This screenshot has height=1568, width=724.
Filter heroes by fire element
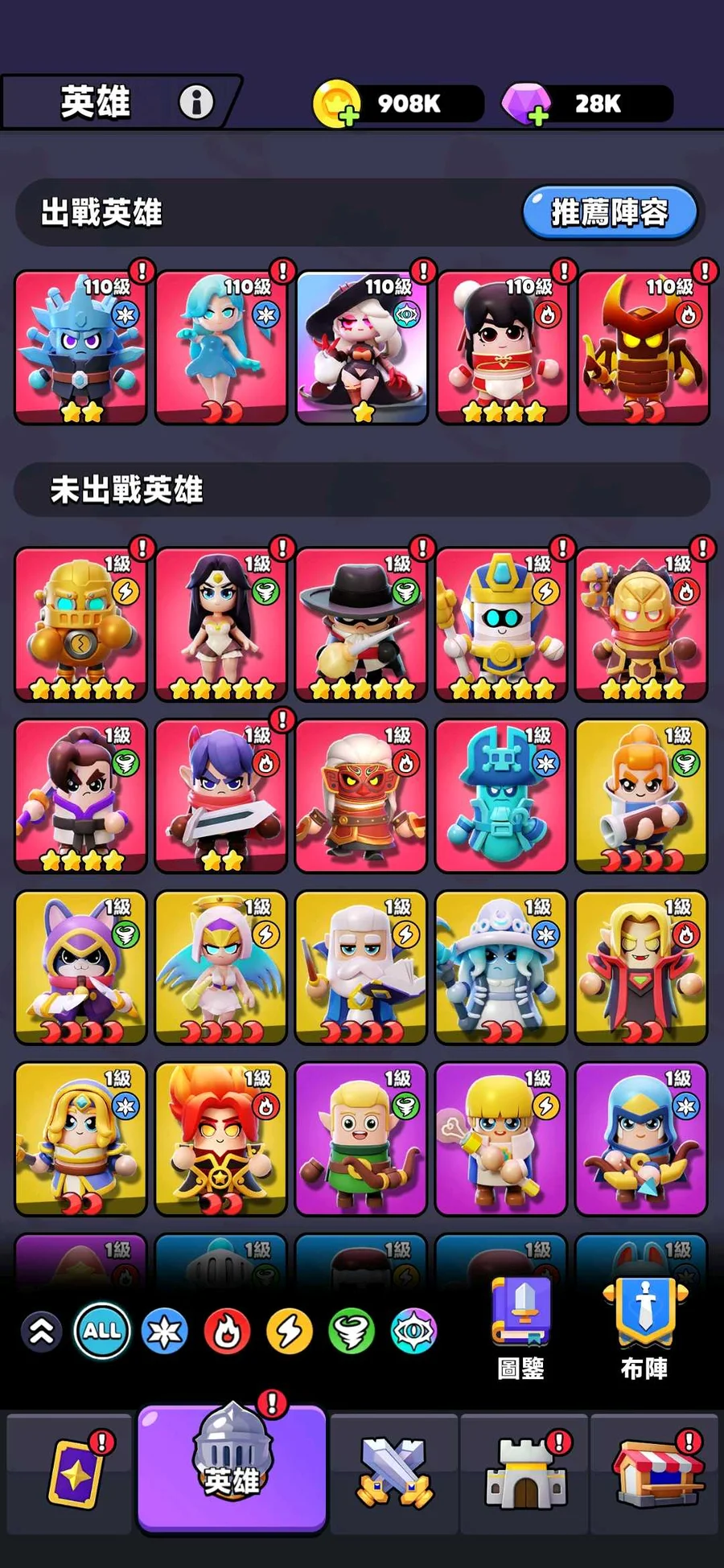click(227, 1332)
